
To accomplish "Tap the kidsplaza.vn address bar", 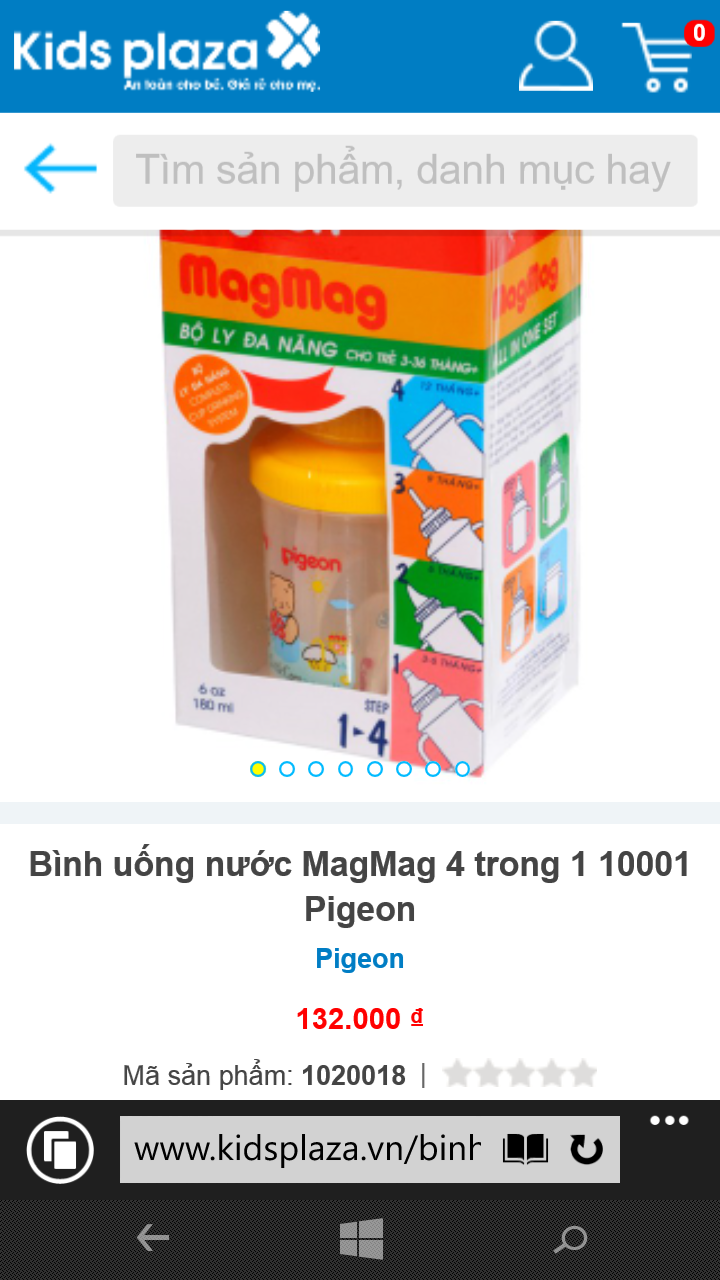I will (308, 1150).
